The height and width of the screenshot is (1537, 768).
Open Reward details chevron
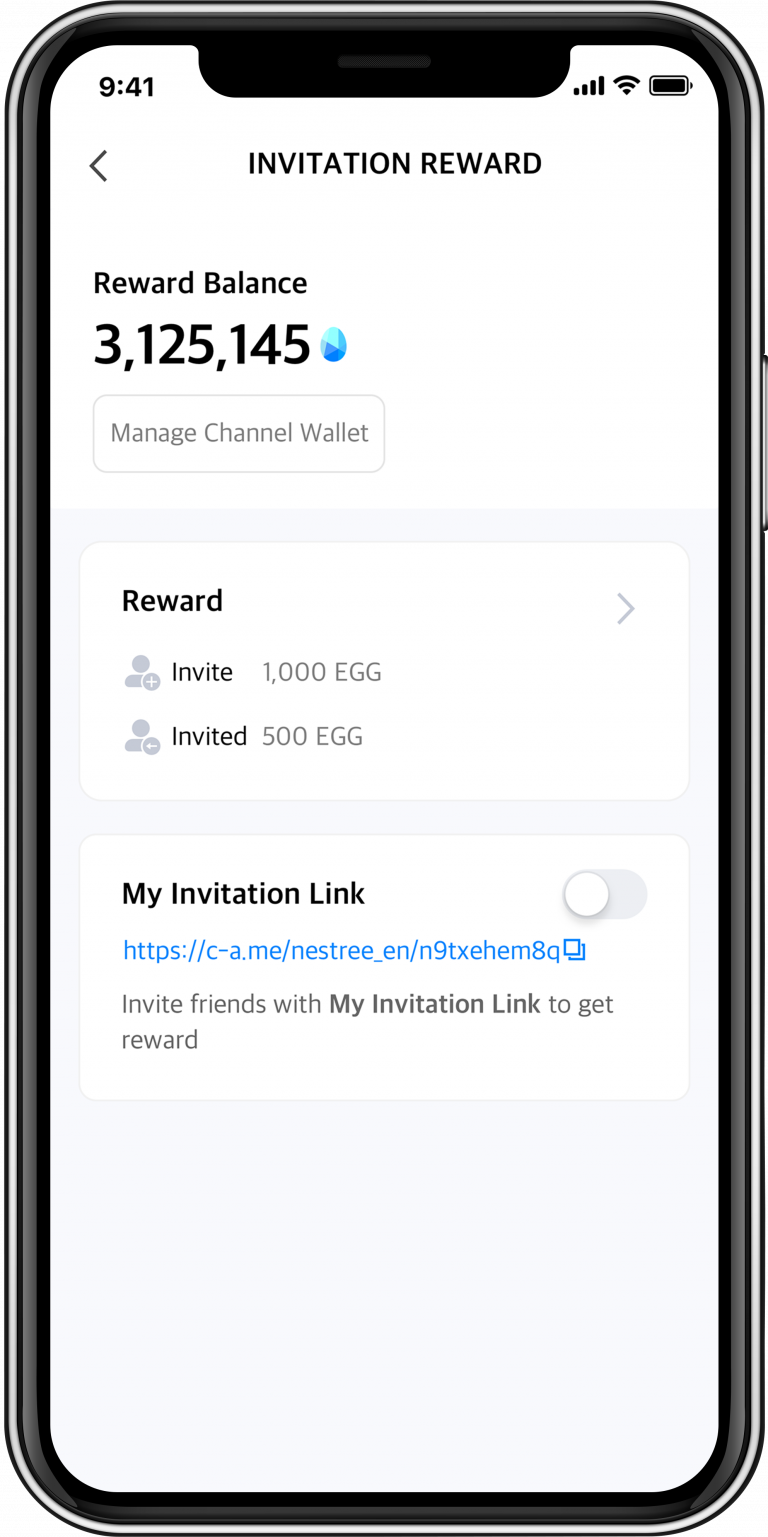point(626,608)
